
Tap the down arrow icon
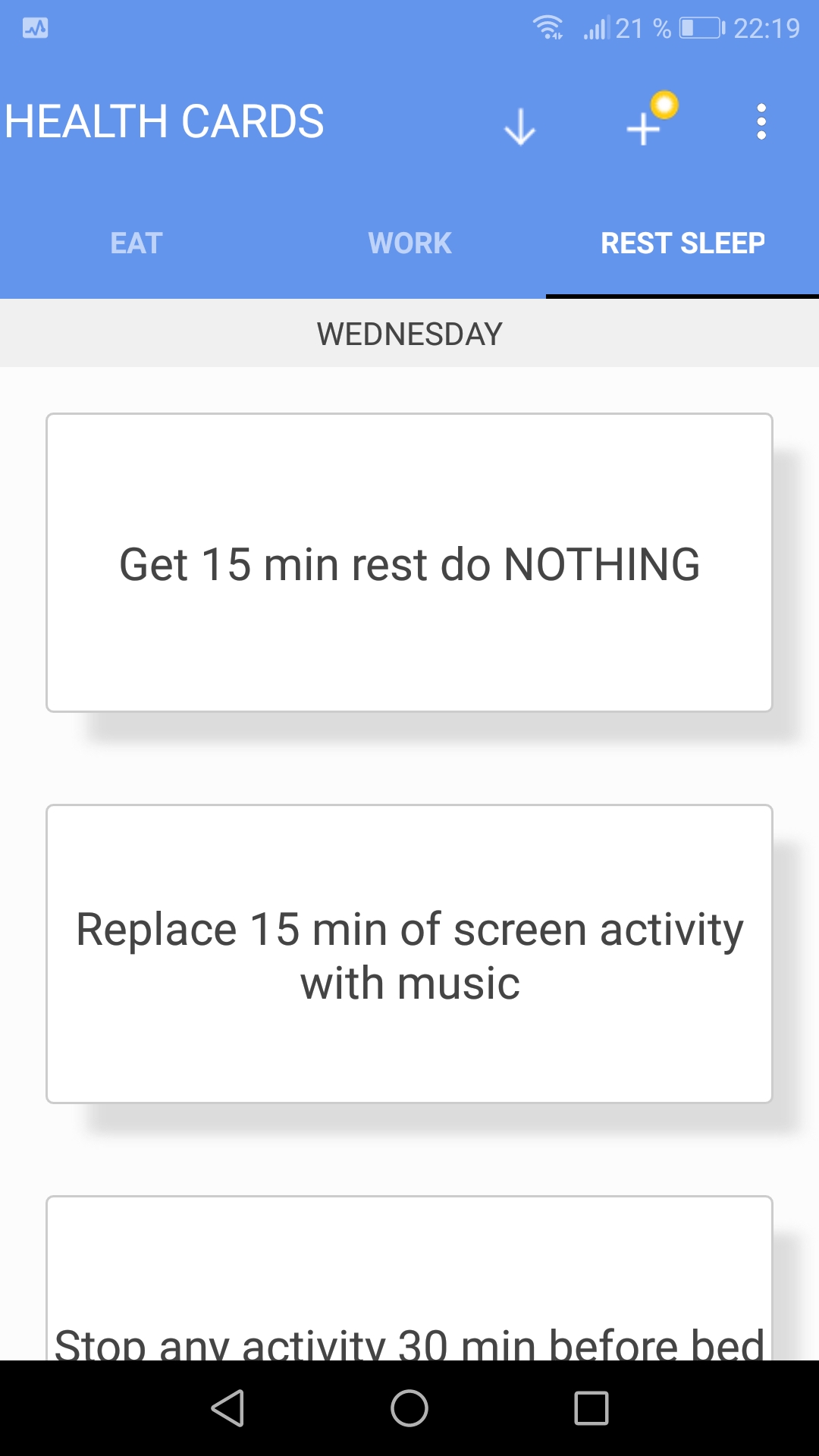pyautogui.click(x=519, y=125)
